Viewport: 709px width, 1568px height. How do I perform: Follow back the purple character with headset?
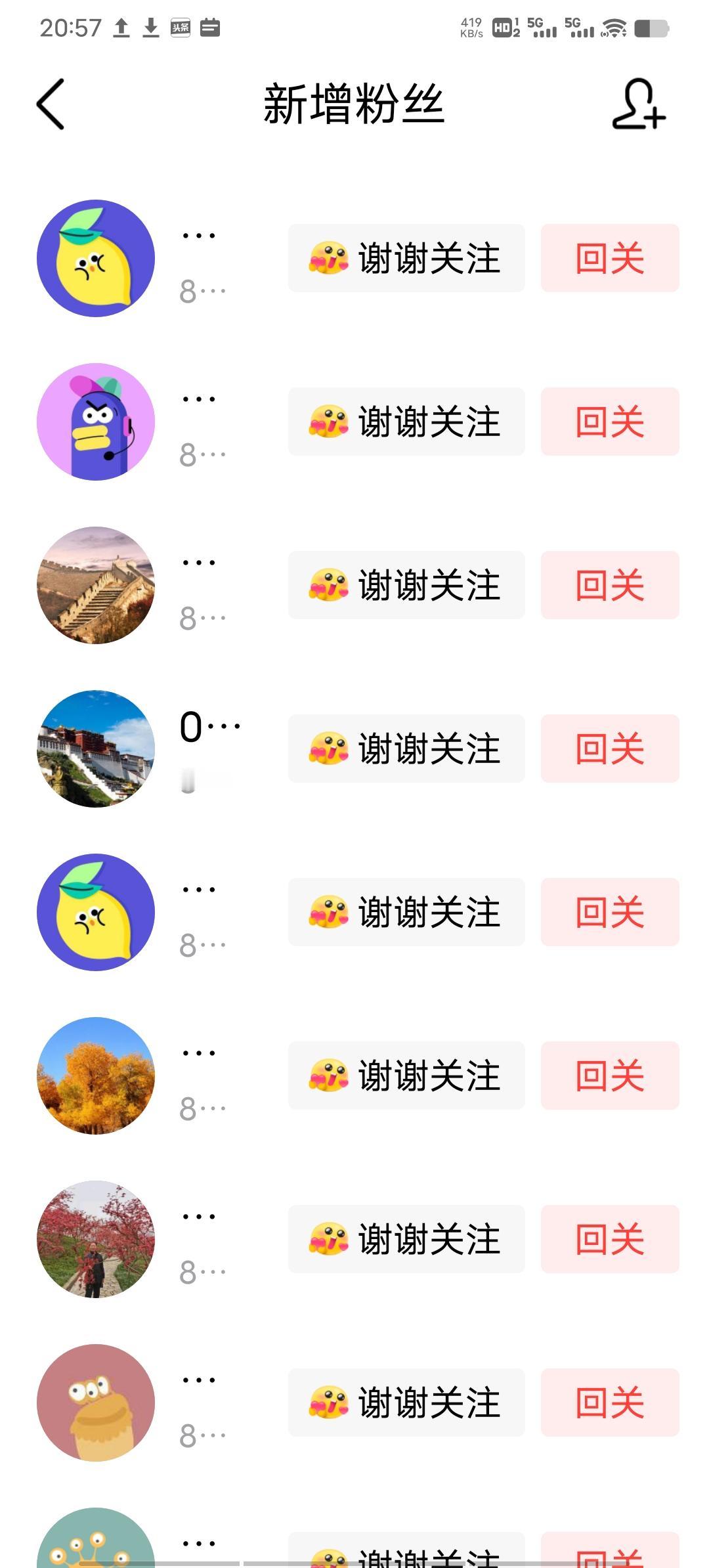click(x=610, y=422)
